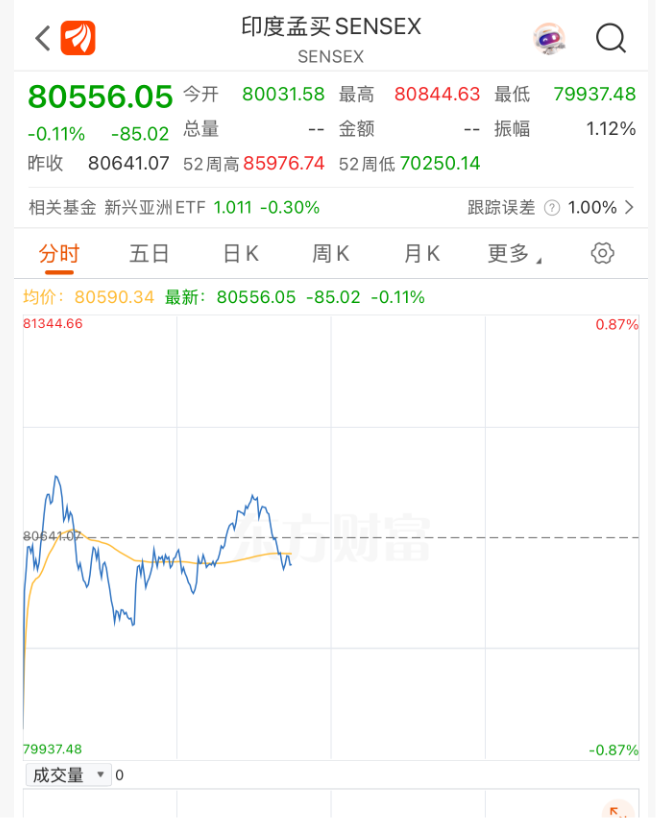This screenshot has height=818, width=656.
Task: Expand the 更多 chart options
Action: click(514, 253)
